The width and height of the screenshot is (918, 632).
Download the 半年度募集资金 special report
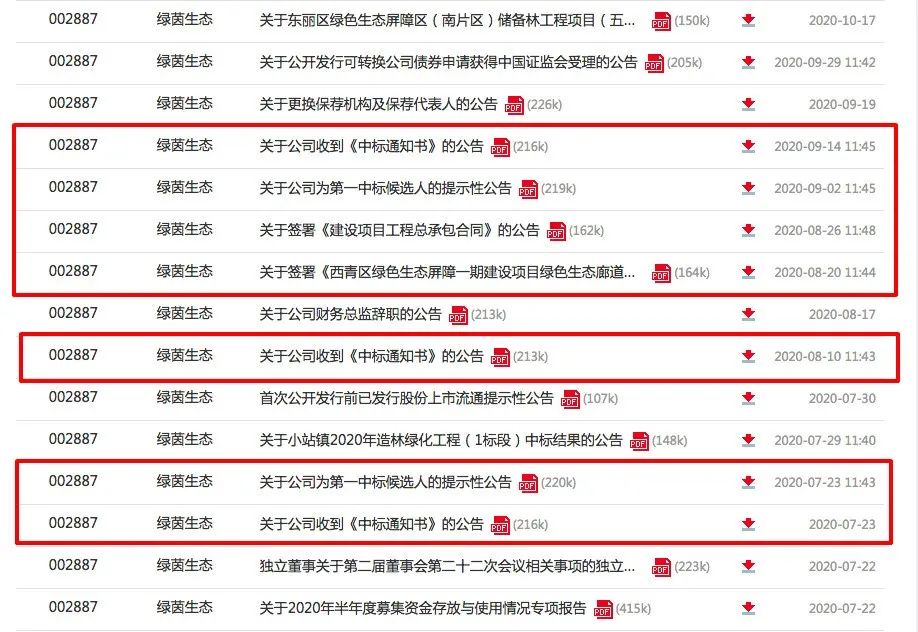(x=748, y=608)
